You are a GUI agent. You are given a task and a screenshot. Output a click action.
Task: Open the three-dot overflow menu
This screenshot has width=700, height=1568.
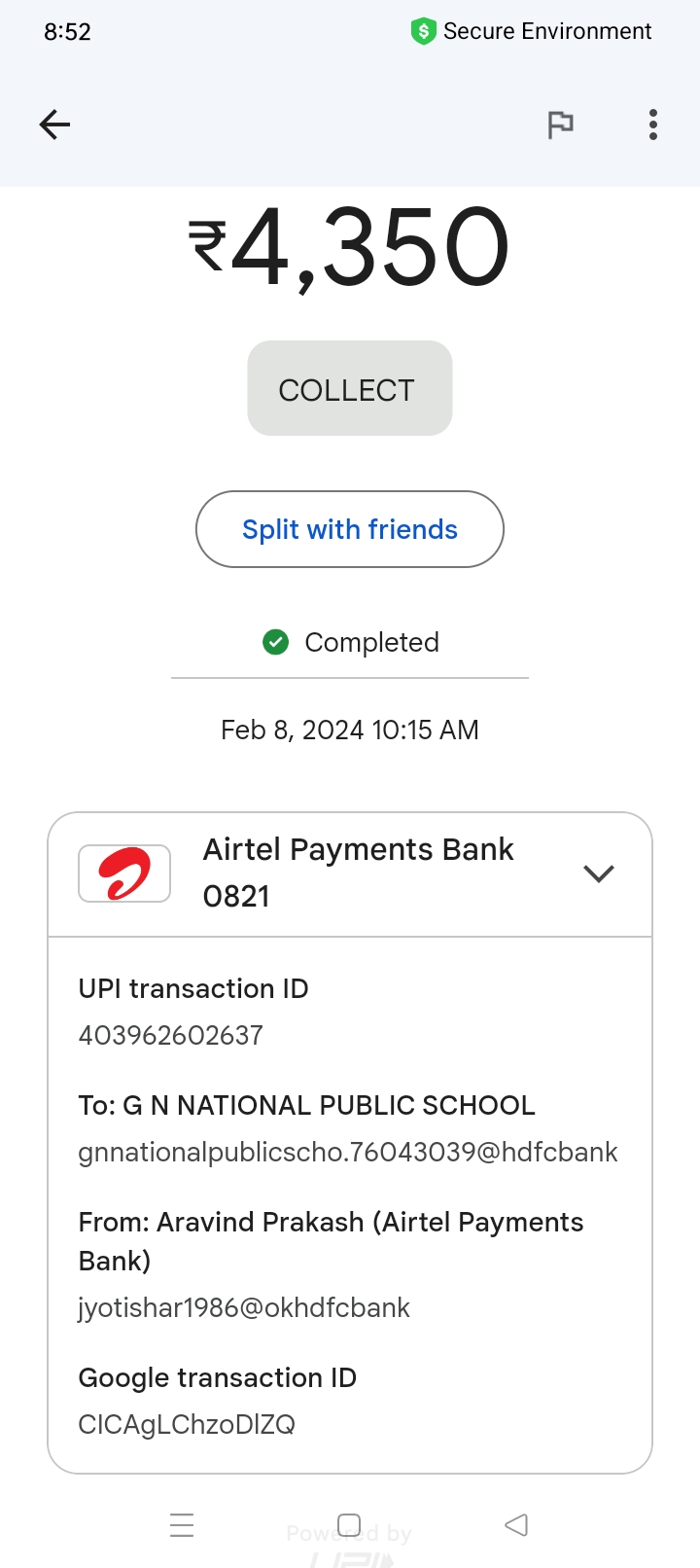click(653, 125)
